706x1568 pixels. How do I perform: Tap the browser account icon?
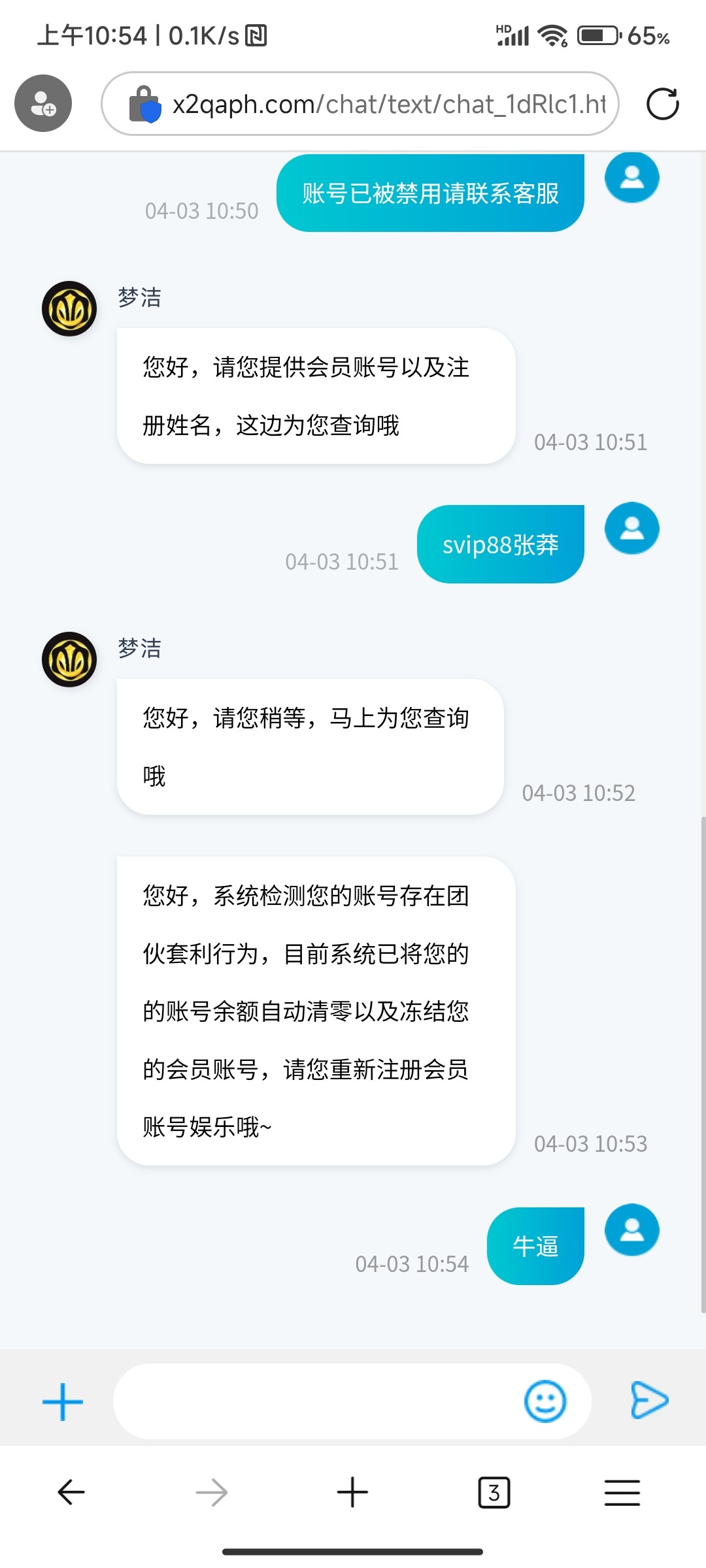pyautogui.click(x=43, y=103)
